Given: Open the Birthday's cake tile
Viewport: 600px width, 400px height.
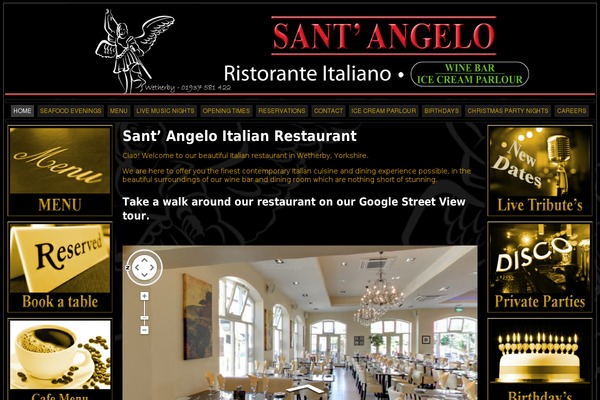Looking at the screenshot, I should pyautogui.click(x=540, y=358).
